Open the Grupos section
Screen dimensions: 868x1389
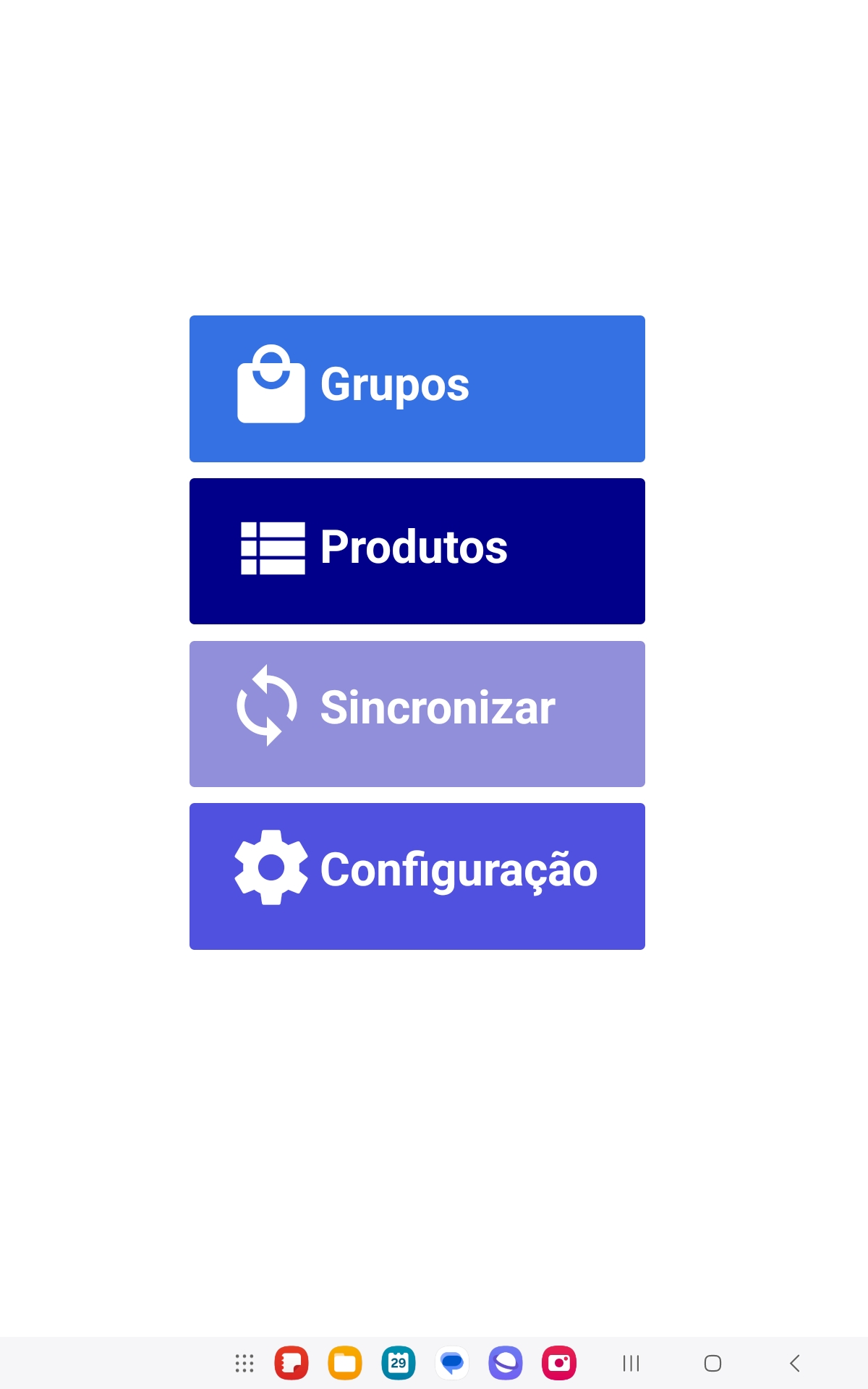click(417, 388)
